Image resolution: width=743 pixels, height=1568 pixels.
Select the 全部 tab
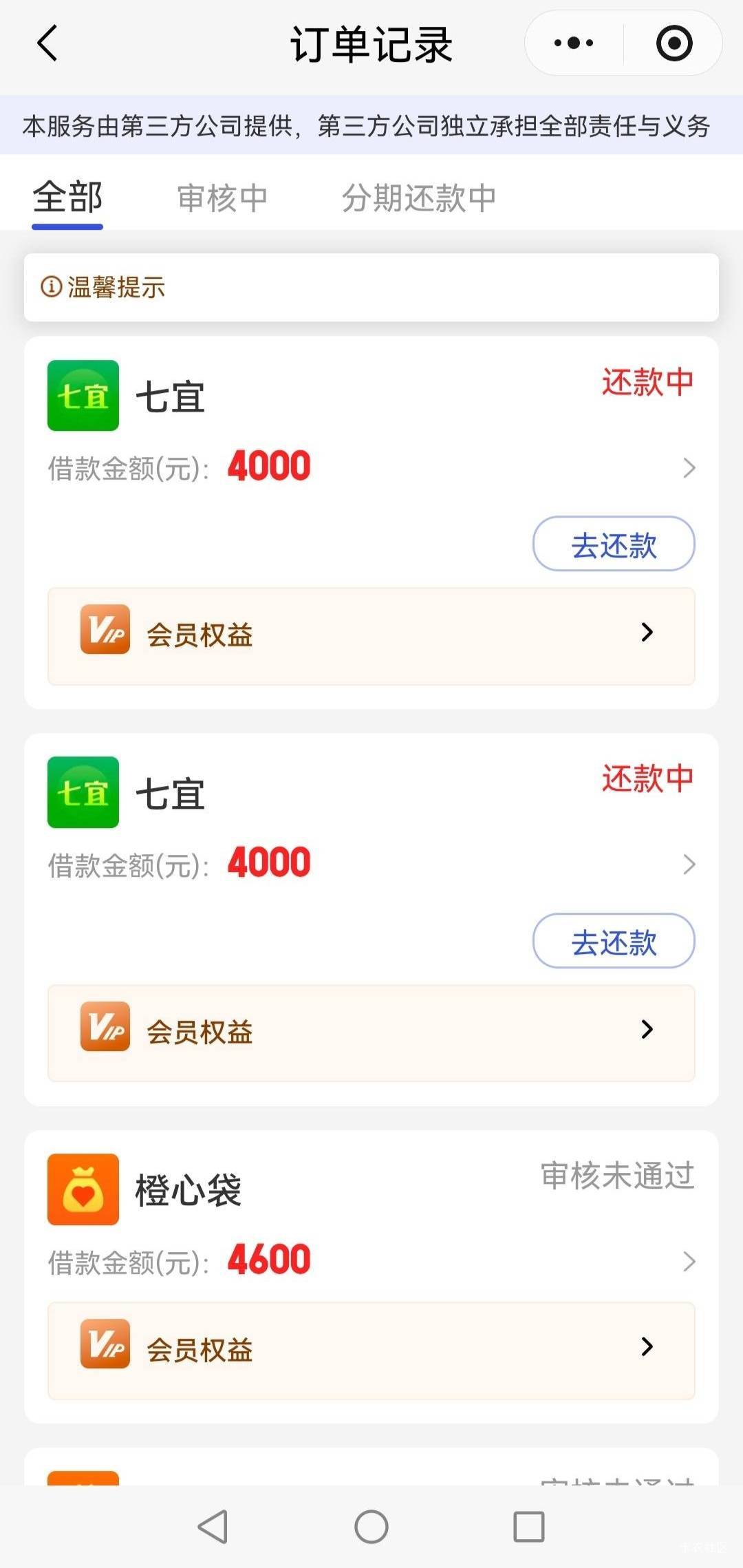tap(67, 198)
